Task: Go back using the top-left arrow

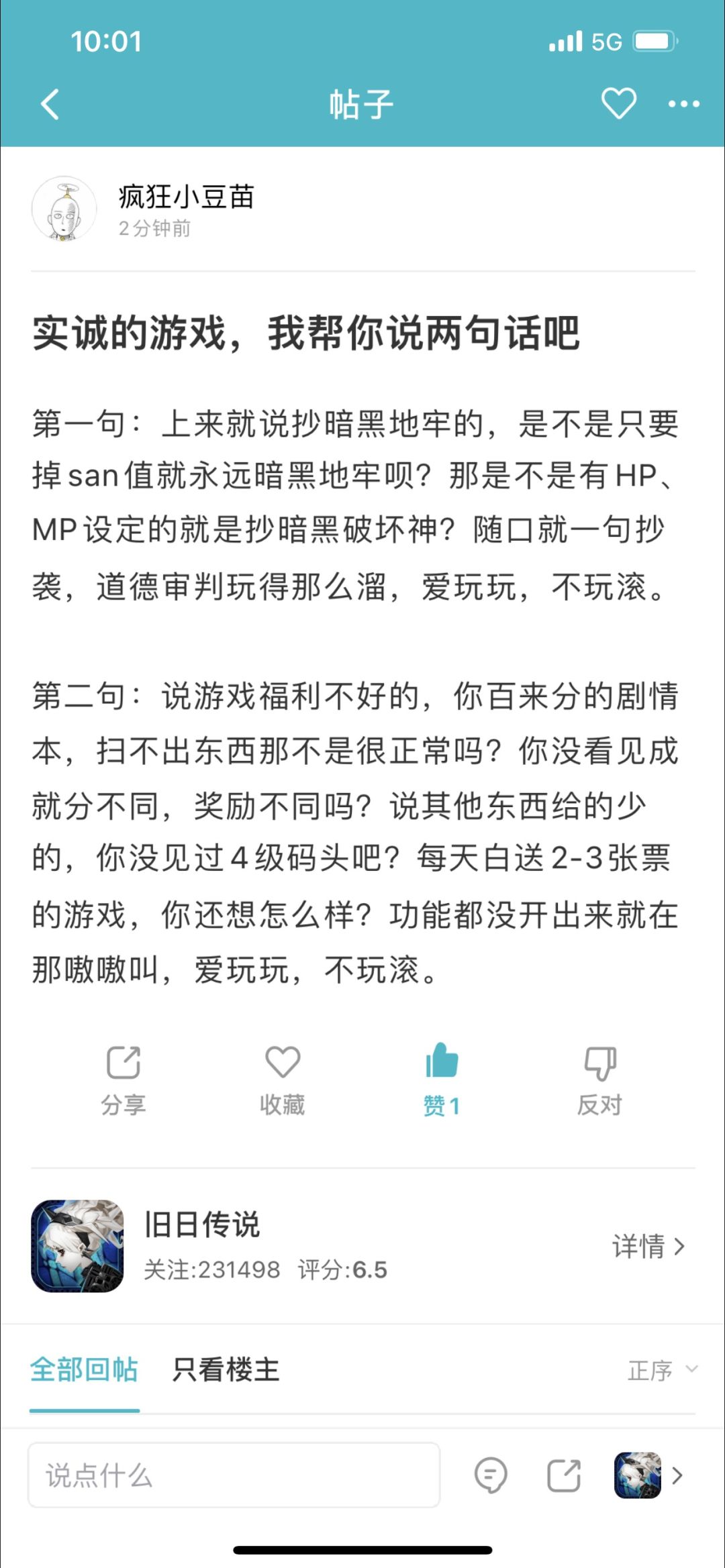Action: (50, 105)
